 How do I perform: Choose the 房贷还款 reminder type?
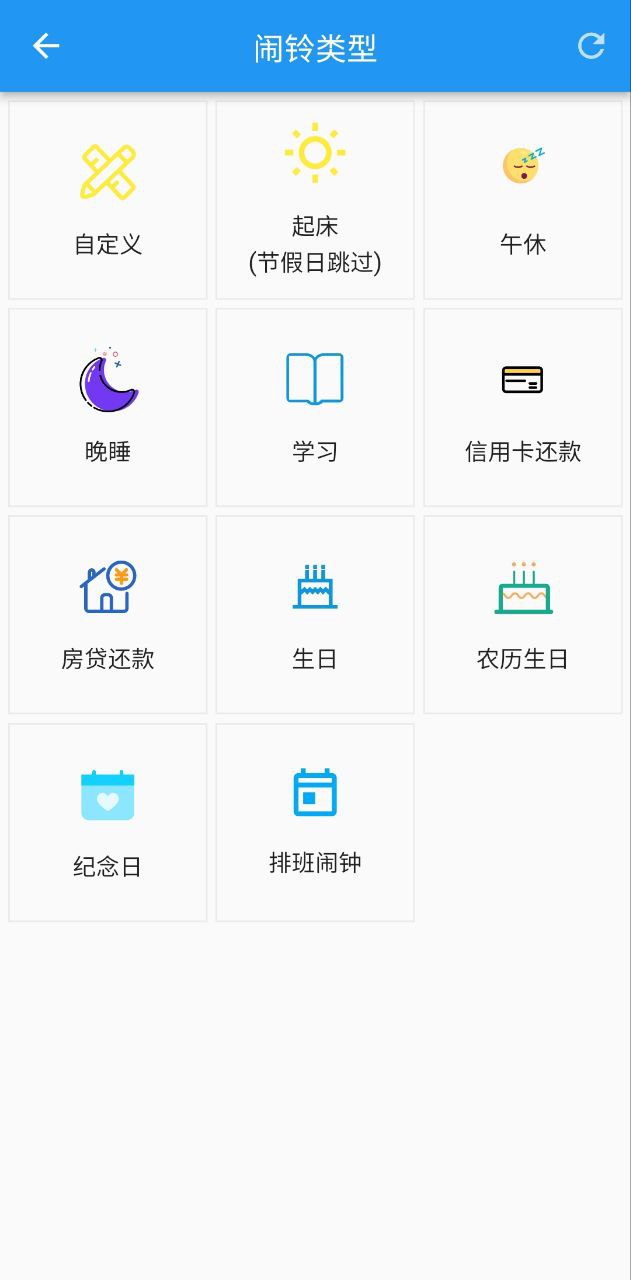(x=108, y=614)
